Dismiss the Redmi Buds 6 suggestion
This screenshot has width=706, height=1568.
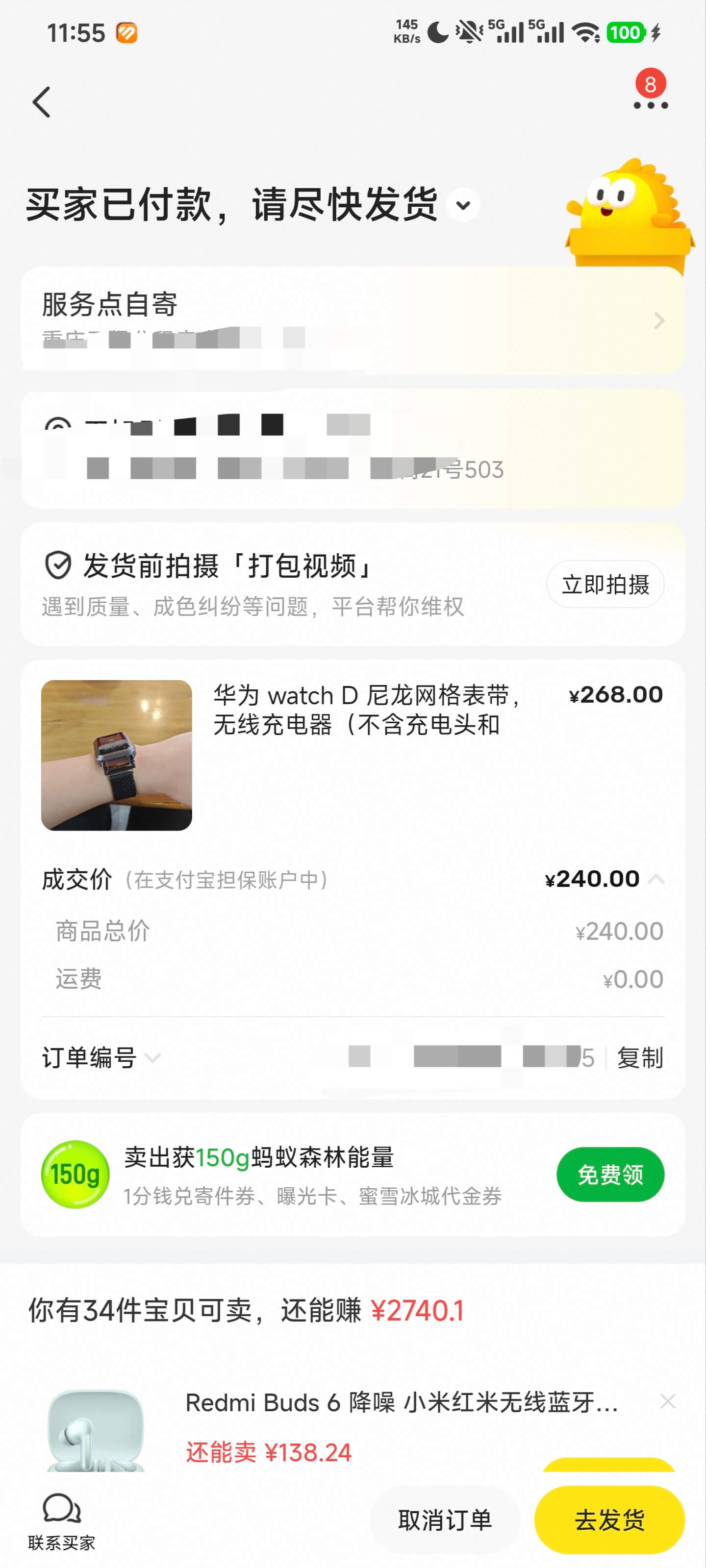(668, 1401)
